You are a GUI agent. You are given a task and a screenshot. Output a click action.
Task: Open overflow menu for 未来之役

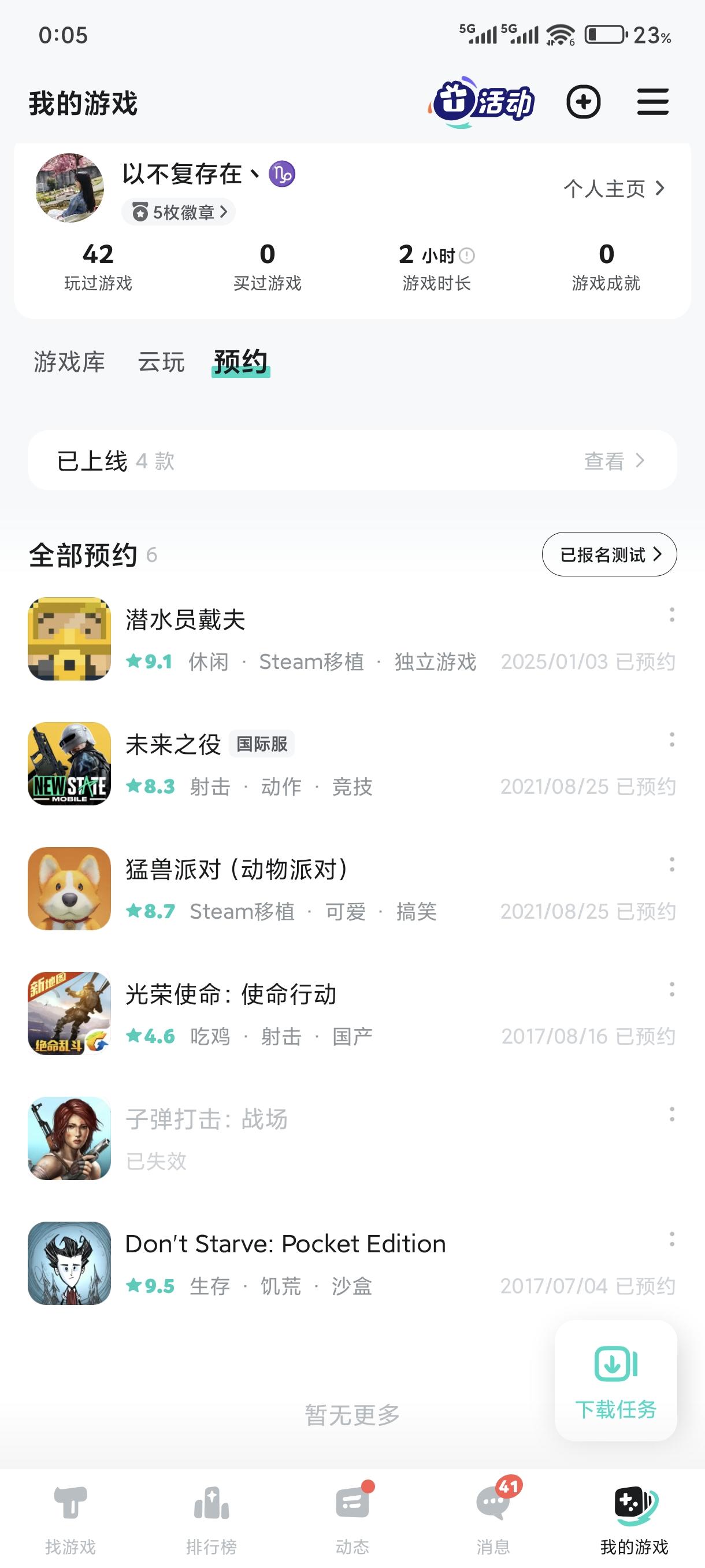671,741
